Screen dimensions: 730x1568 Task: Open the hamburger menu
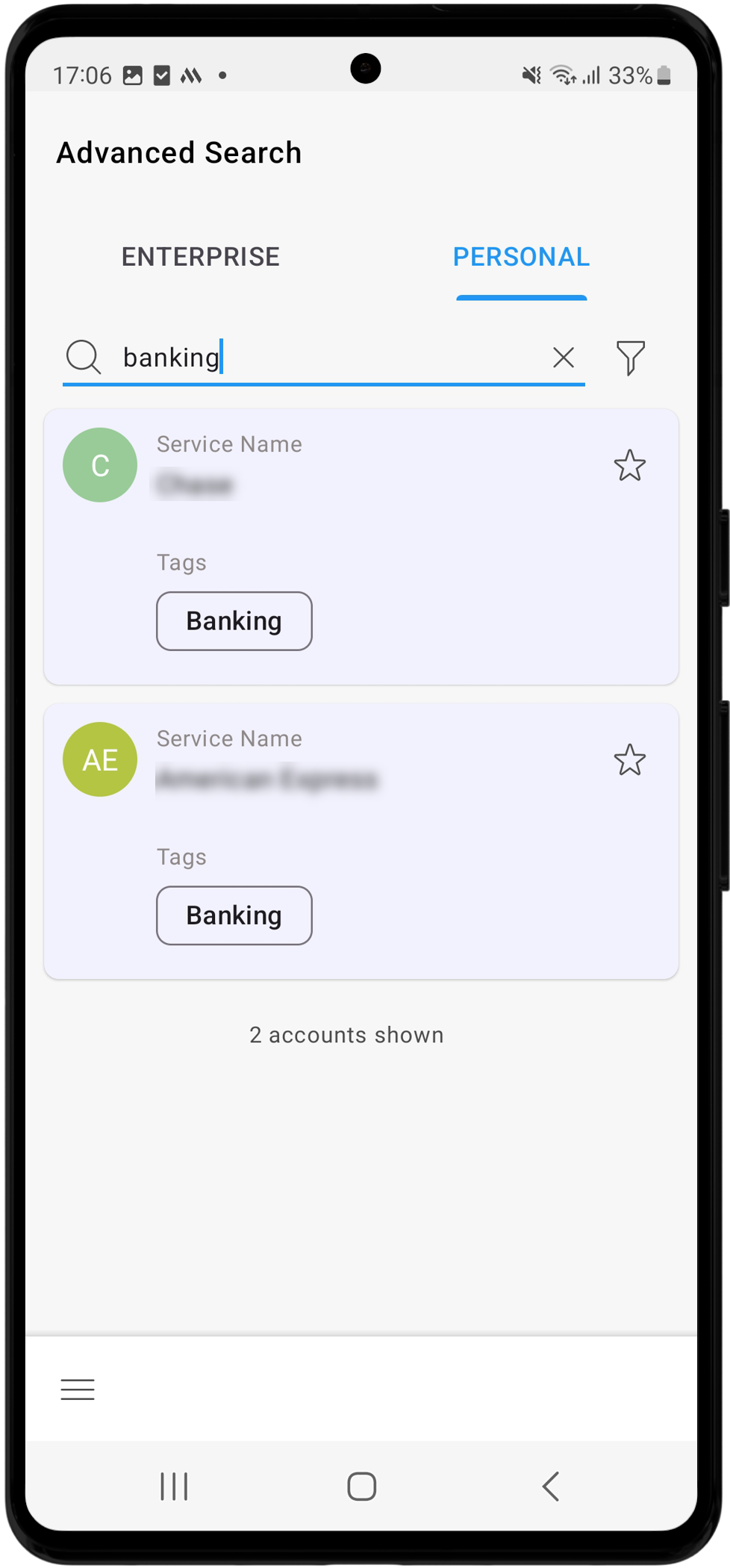(78, 1389)
